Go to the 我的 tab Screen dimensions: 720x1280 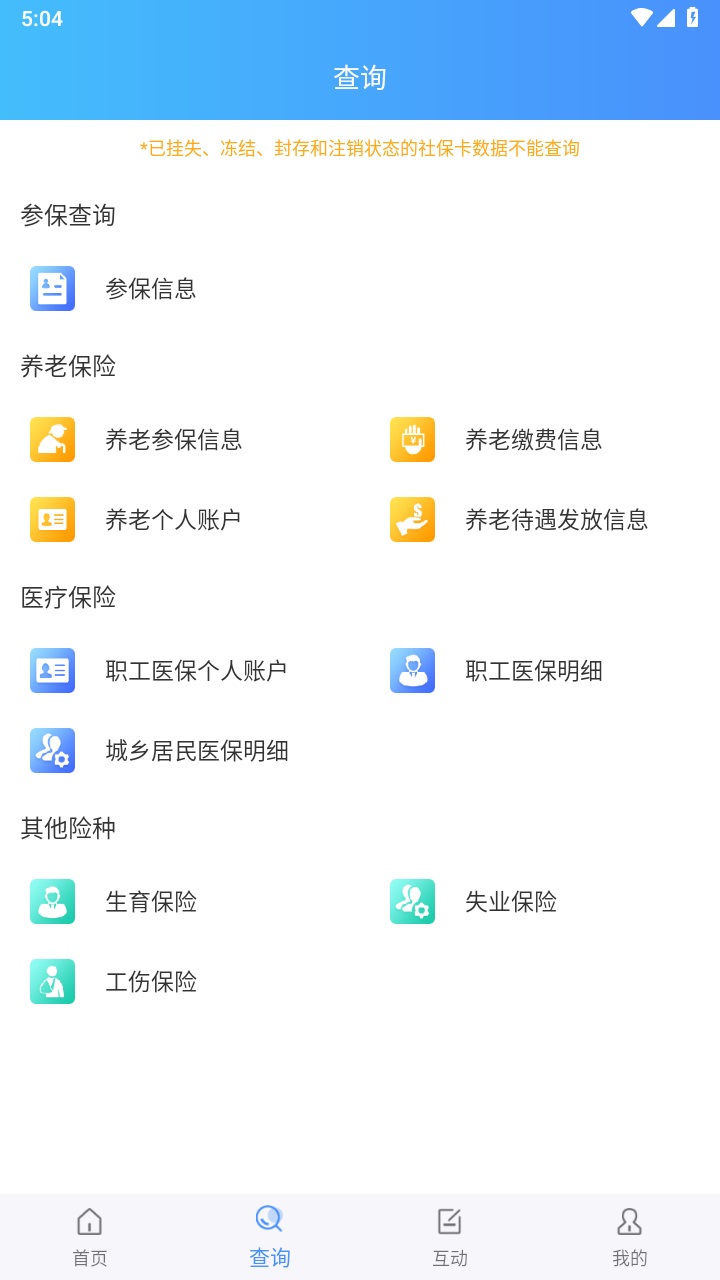630,1232
